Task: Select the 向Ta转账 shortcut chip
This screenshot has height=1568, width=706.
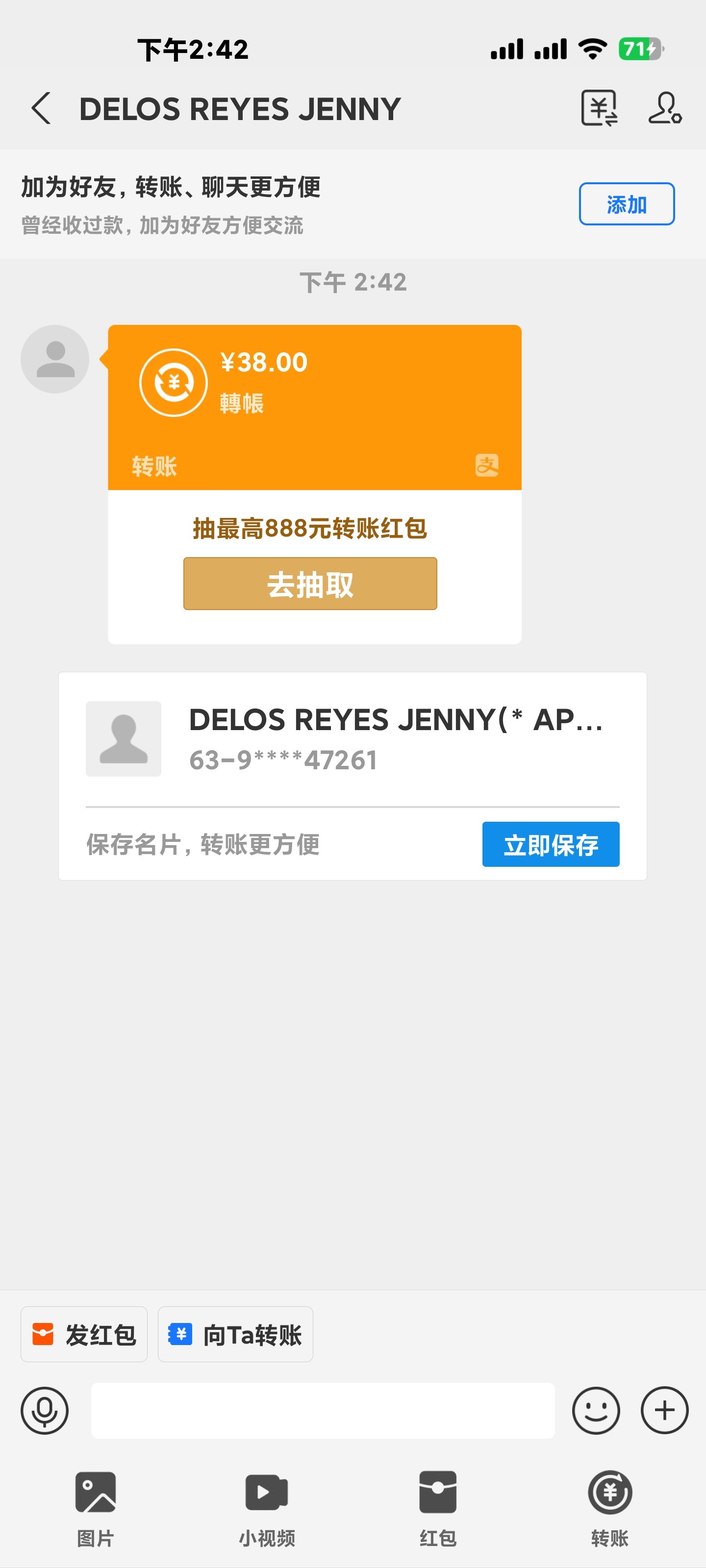Action: click(235, 1334)
